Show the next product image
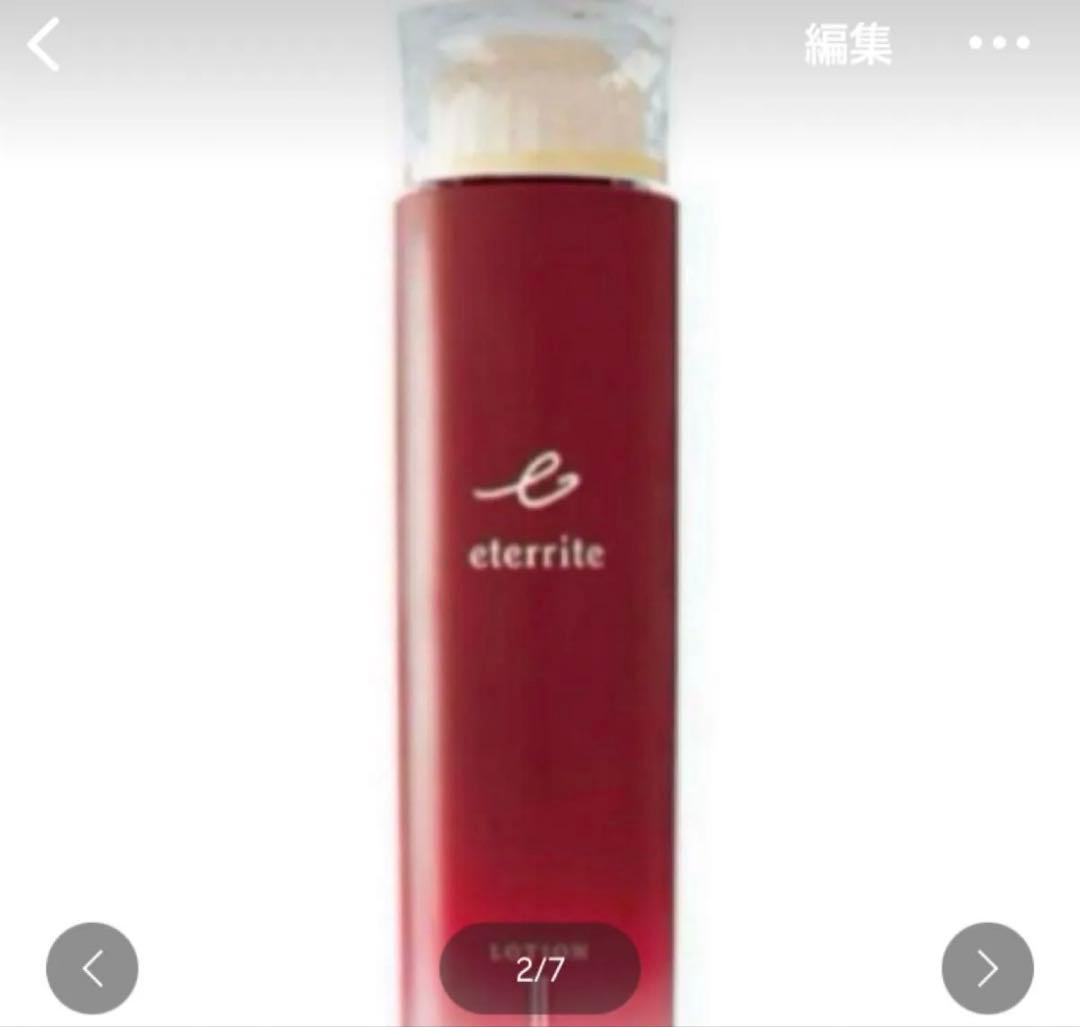Image resolution: width=1080 pixels, height=1027 pixels. 987,968
